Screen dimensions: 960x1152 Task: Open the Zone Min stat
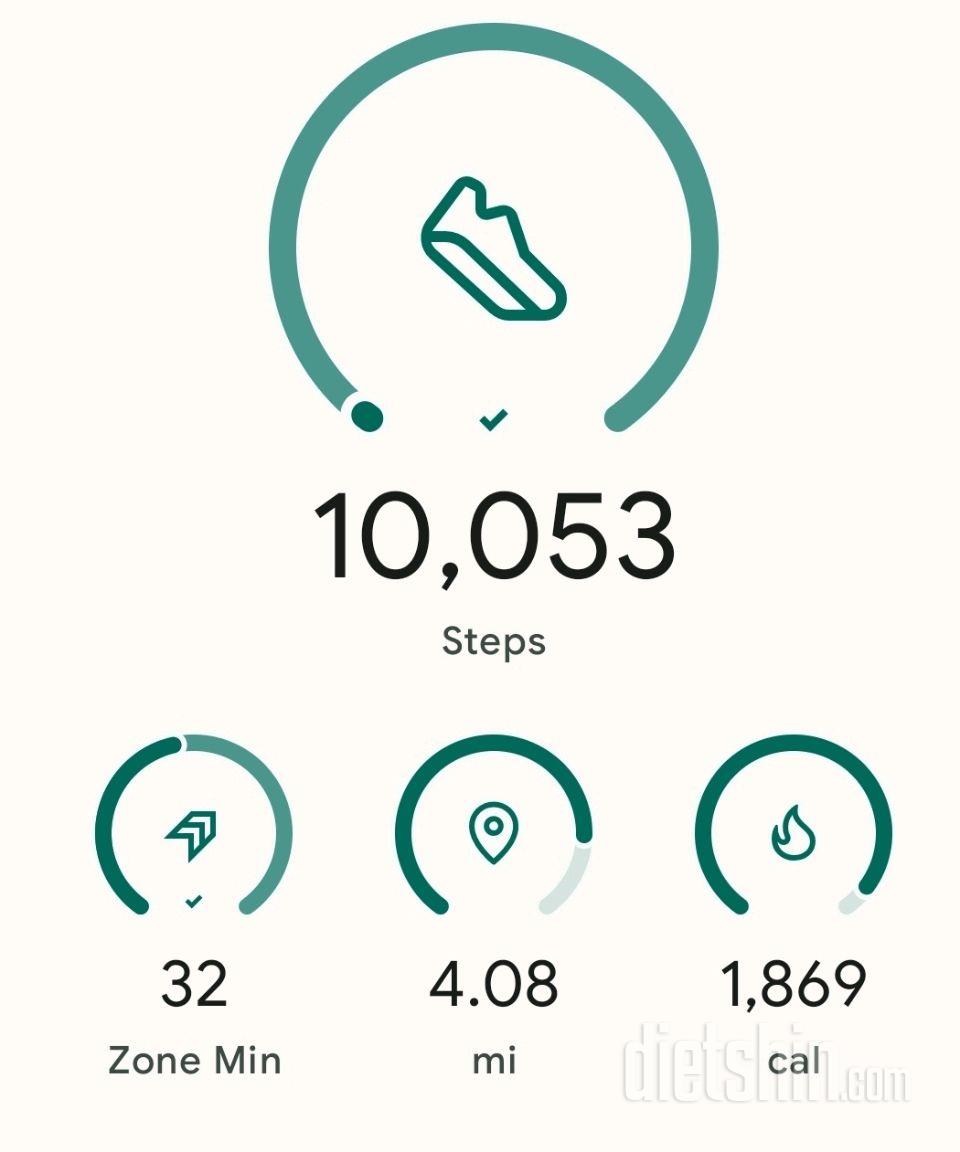tap(194, 830)
